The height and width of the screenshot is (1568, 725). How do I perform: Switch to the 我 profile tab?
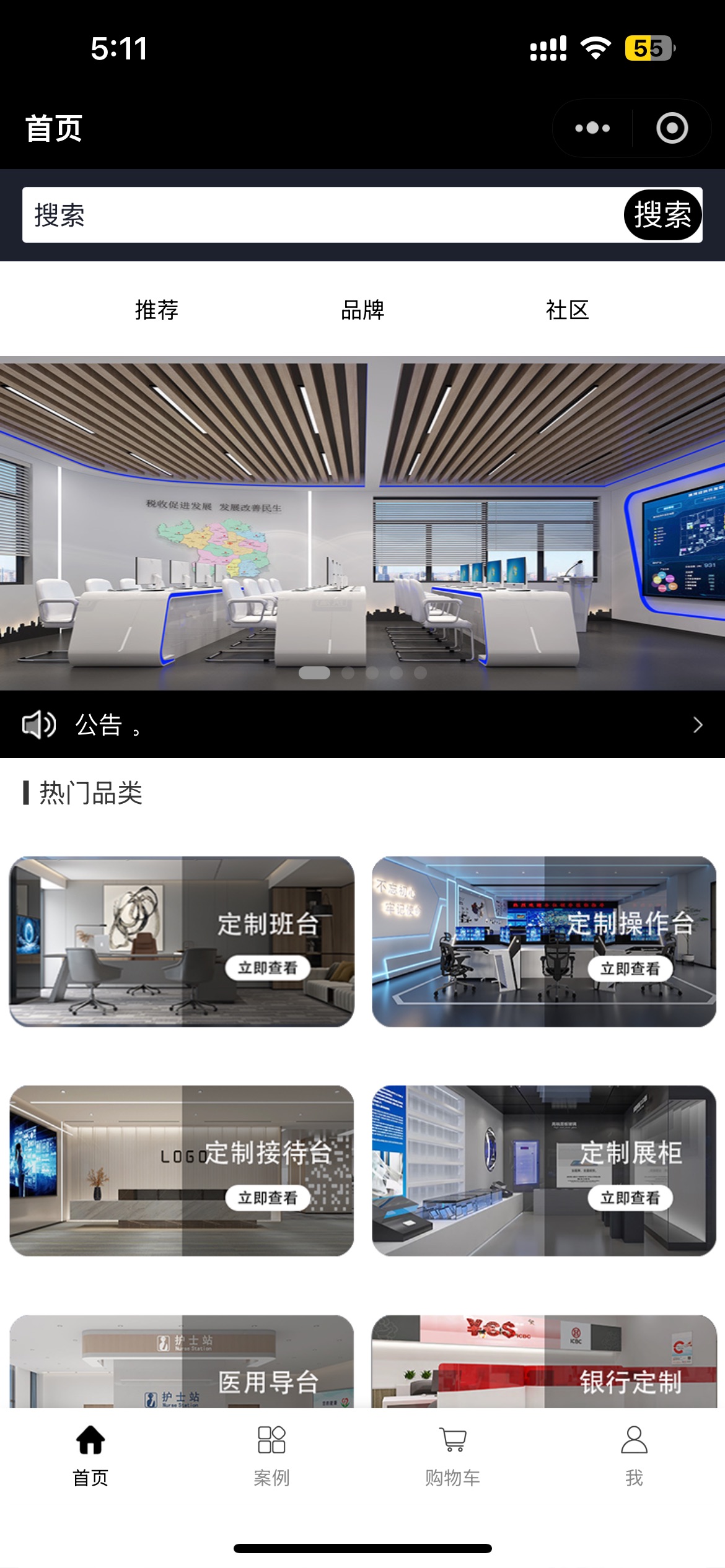(x=634, y=1455)
